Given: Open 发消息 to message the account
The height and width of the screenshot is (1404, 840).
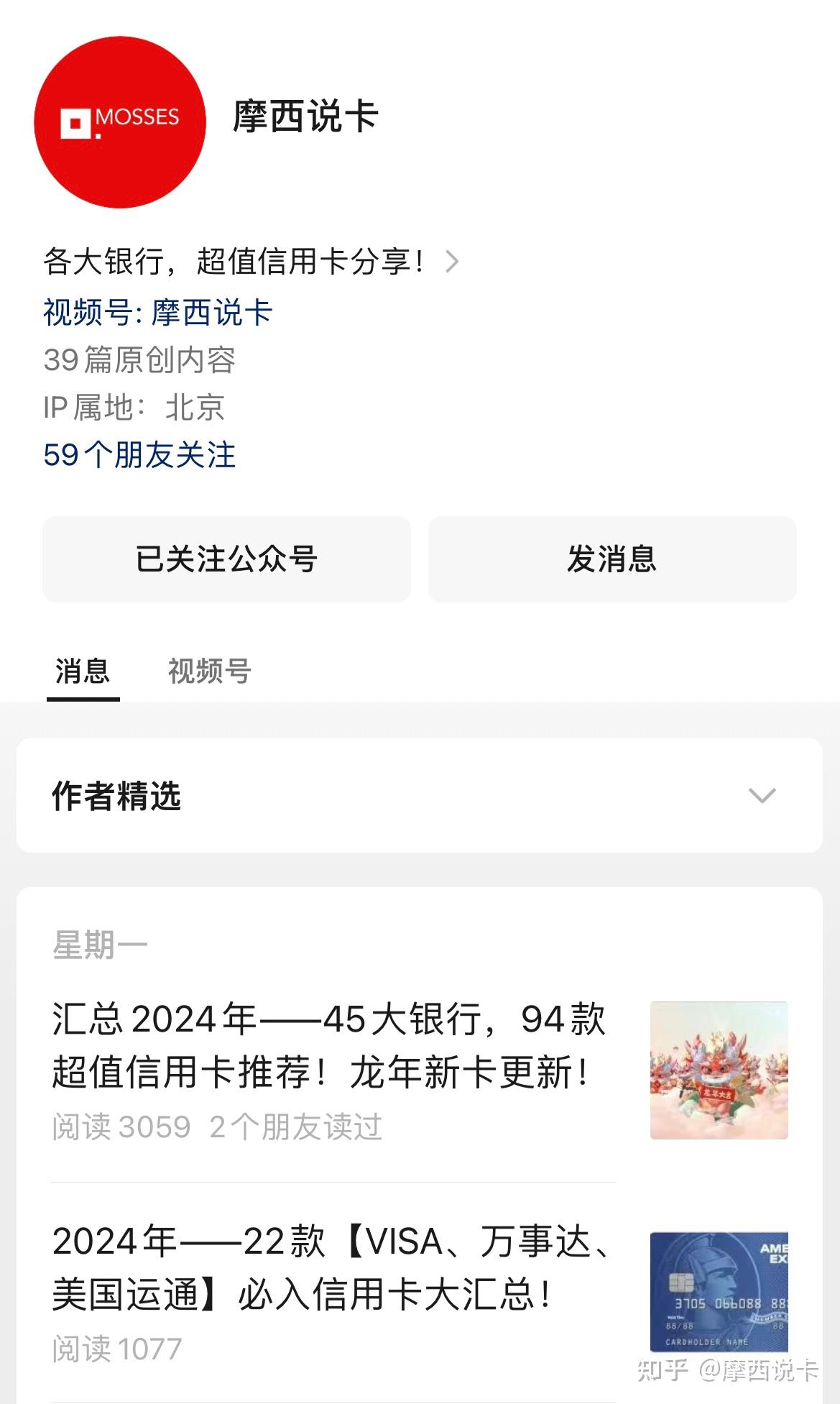Looking at the screenshot, I should tap(612, 559).
